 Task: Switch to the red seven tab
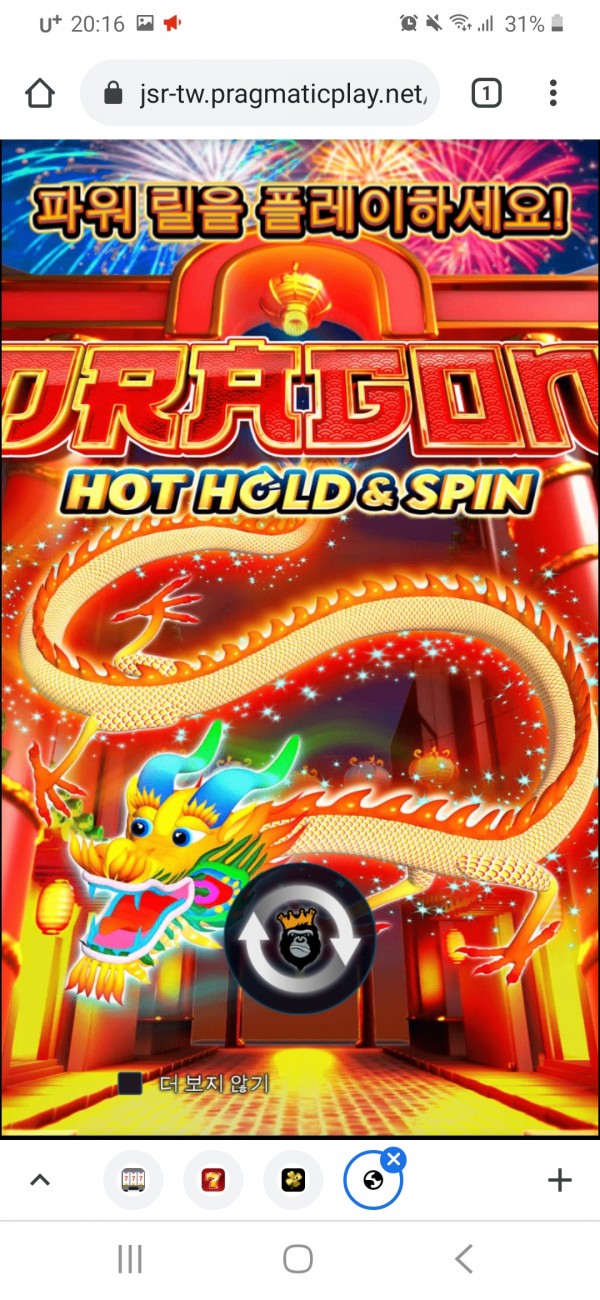tap(213, 1180)
